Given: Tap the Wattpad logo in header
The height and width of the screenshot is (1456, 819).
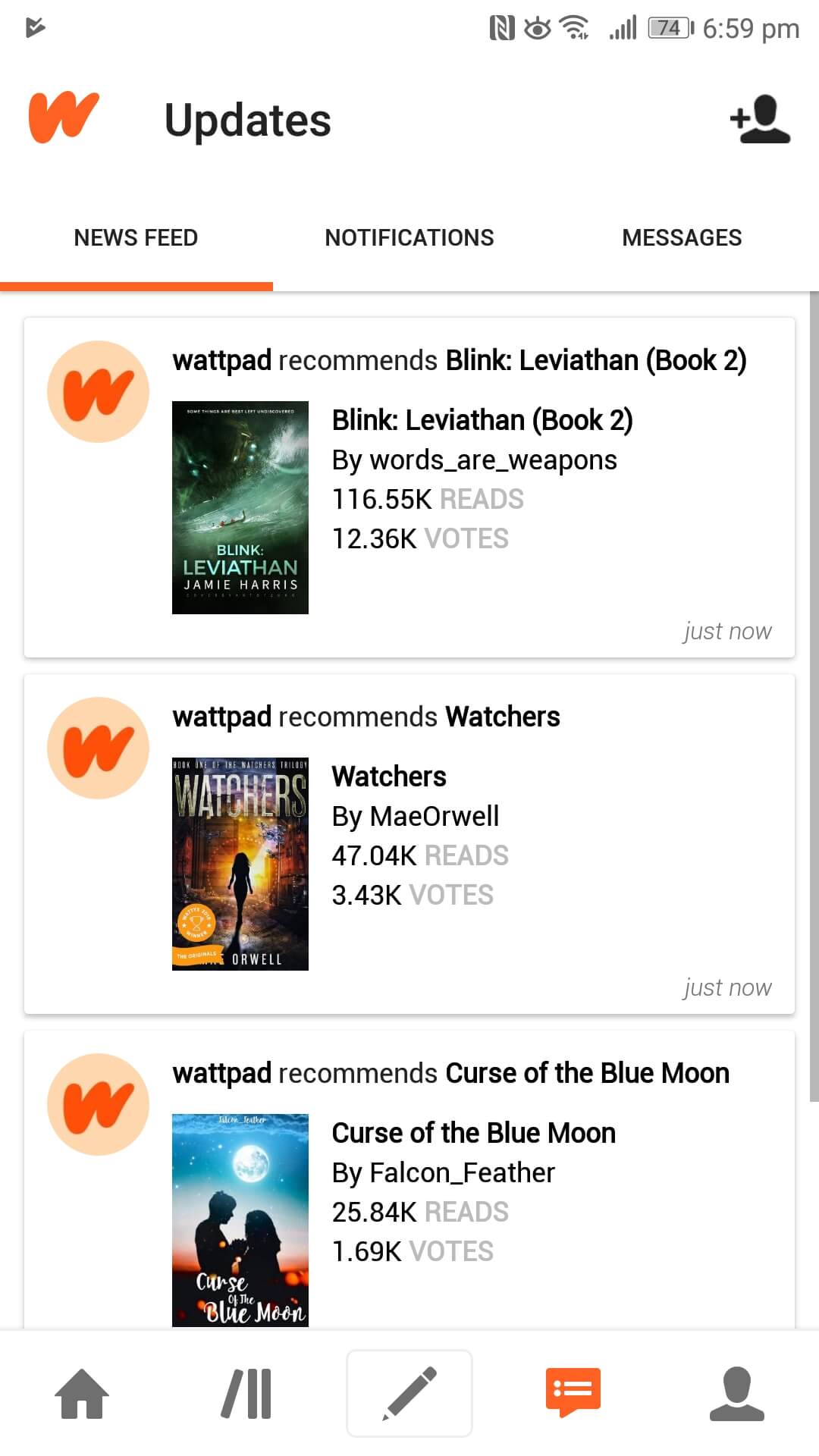Looking at the screenshot, I should (64, 118).
